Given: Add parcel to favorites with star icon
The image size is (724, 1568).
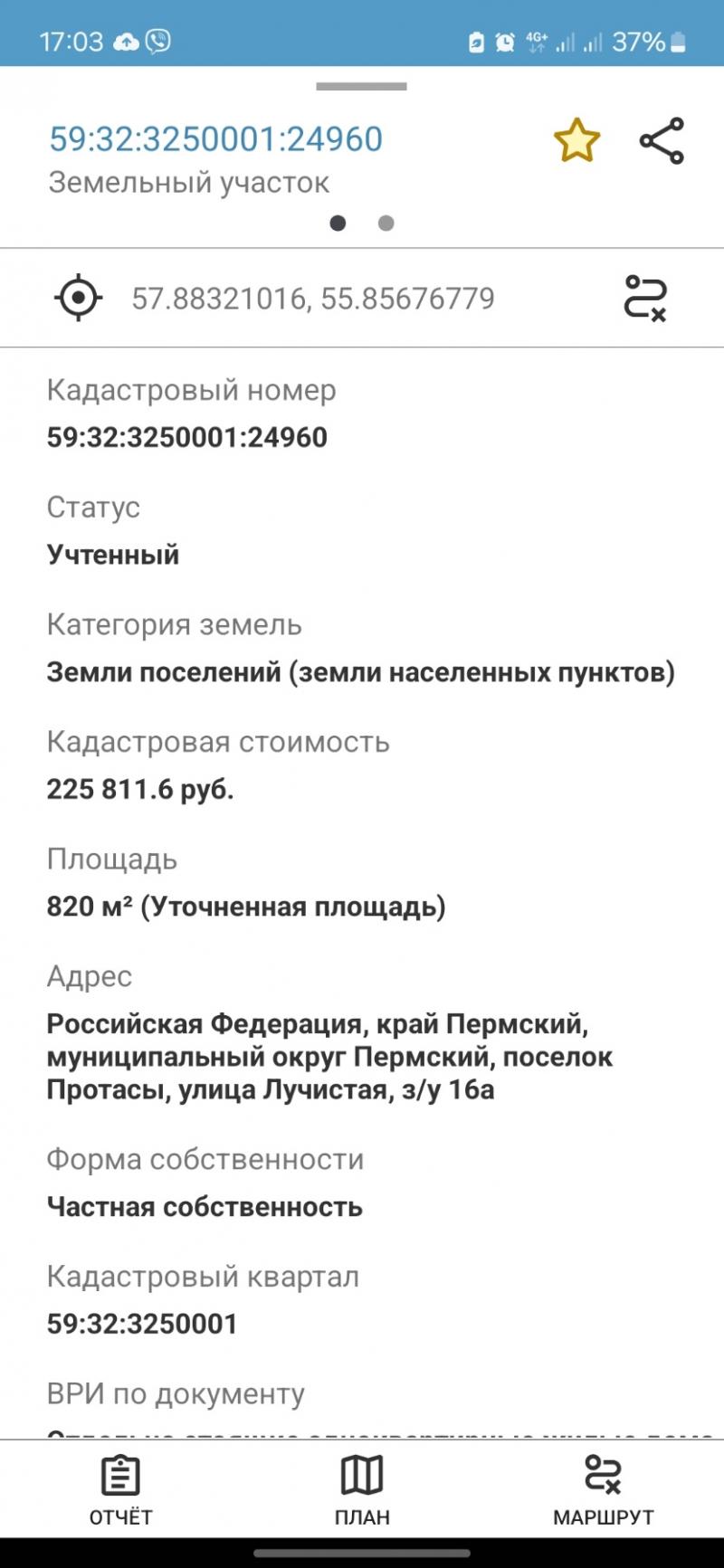Looking at the screenshot, I should tap(576, 141).
